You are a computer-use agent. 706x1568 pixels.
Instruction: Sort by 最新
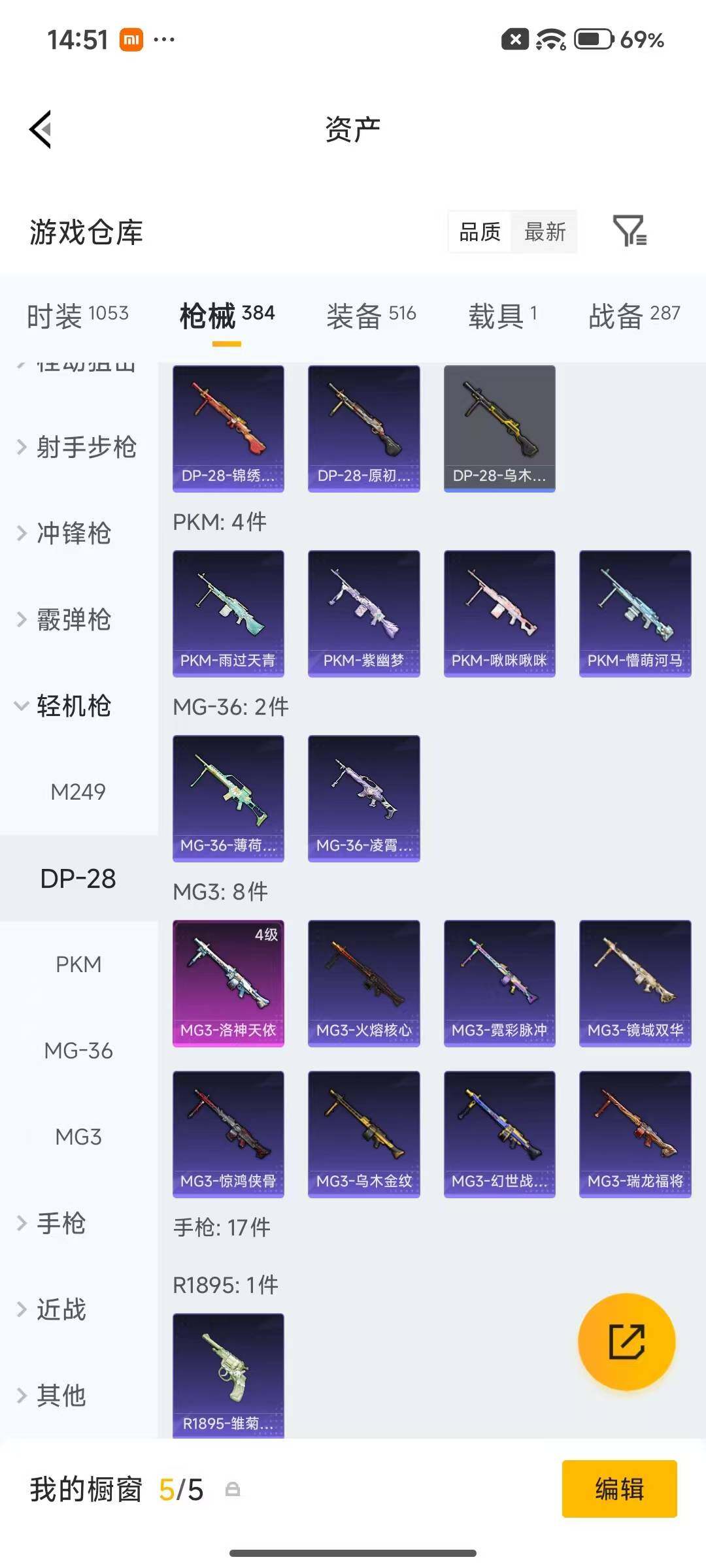coord(545,231)
